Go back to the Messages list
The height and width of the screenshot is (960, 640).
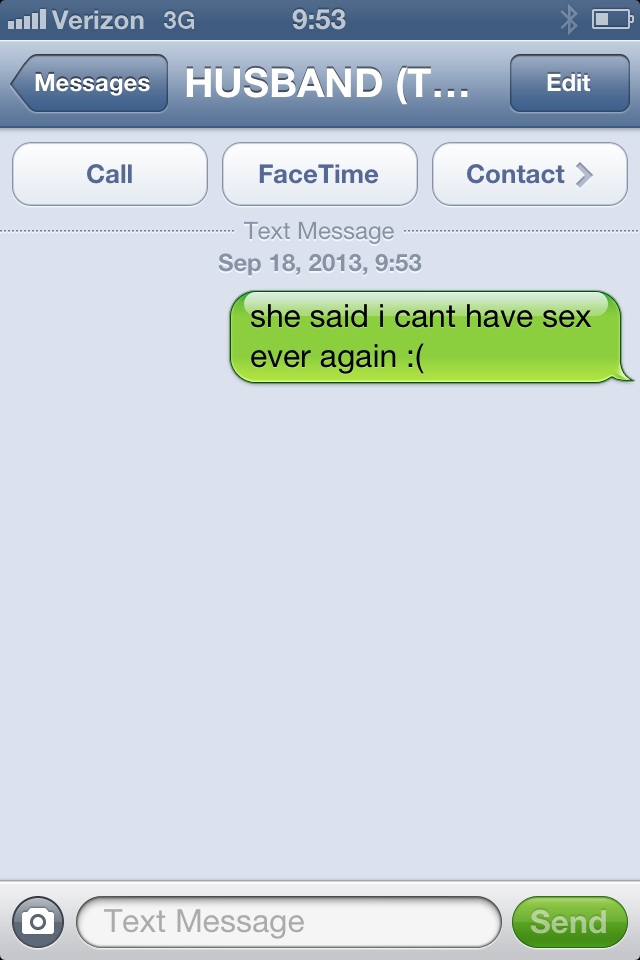[x=90, y=84]
